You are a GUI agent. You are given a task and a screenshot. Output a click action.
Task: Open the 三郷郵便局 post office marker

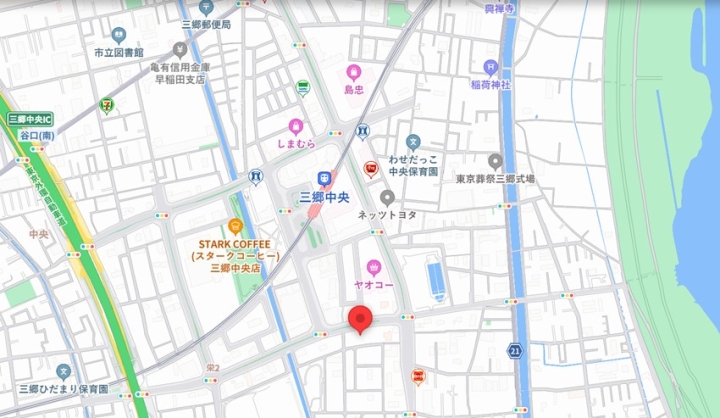pyautogui.click(x=206, y=8)
